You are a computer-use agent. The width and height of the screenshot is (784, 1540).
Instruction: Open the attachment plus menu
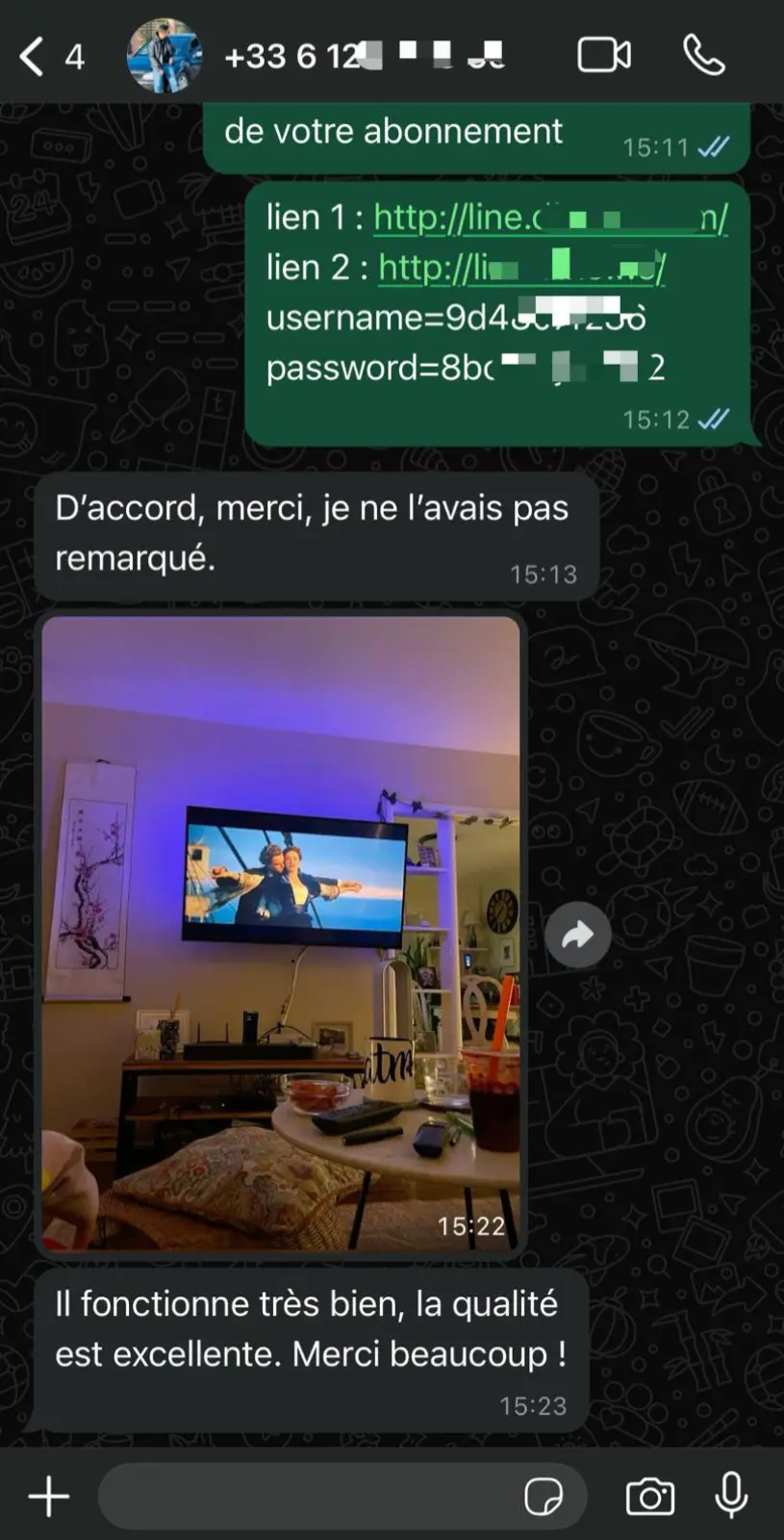tap(49, 1497)
